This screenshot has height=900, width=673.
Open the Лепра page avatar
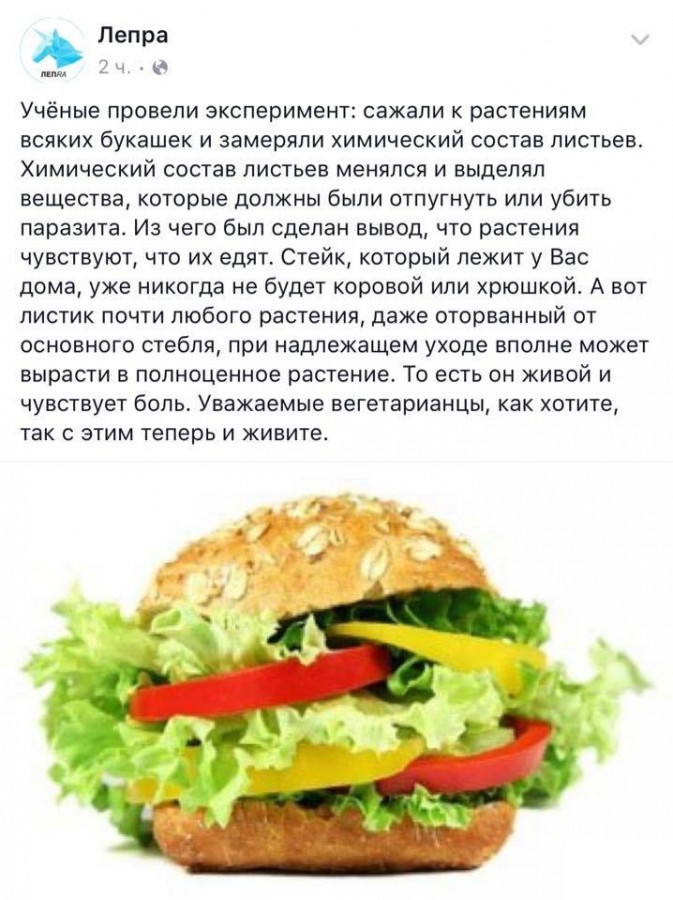(53, 48)
